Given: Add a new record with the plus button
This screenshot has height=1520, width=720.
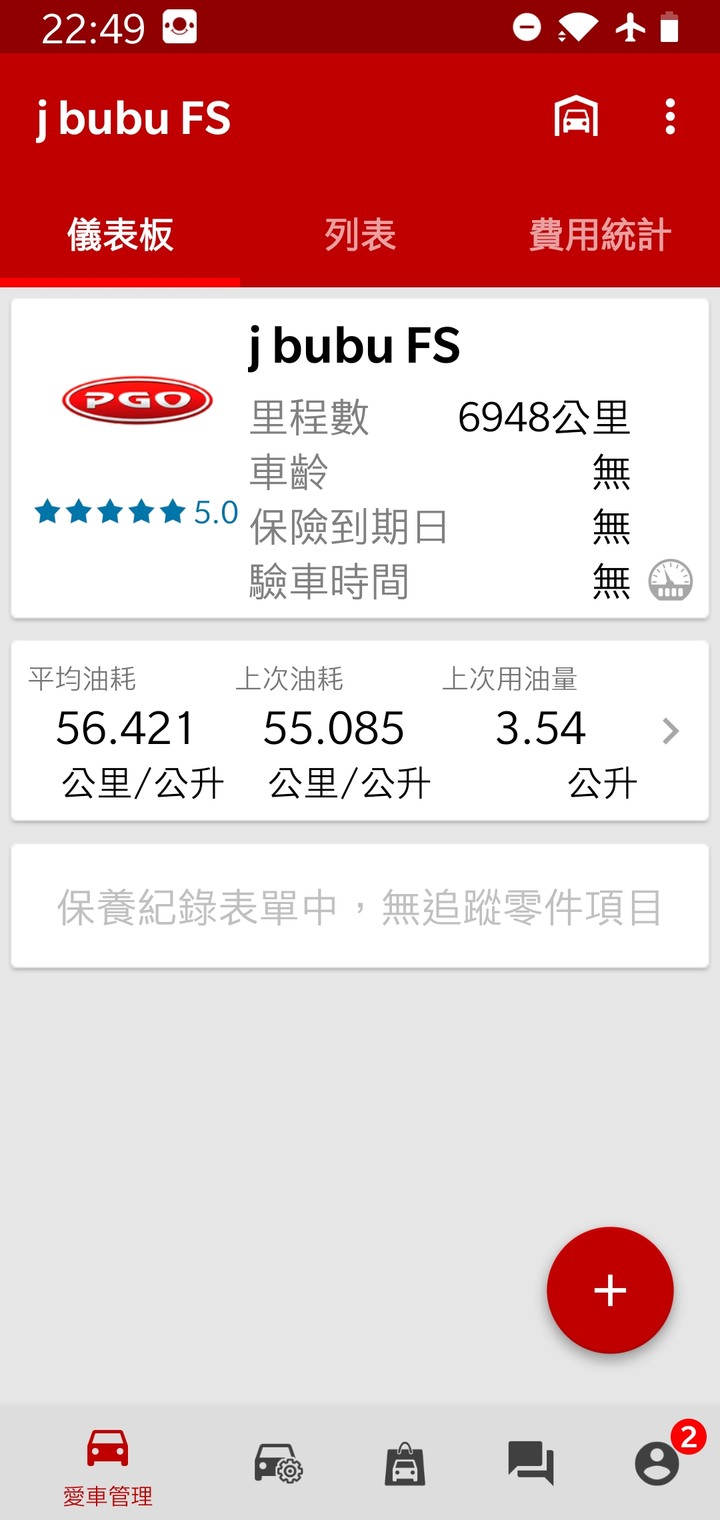Looking at the screenshot, I should pos(610,1290).
